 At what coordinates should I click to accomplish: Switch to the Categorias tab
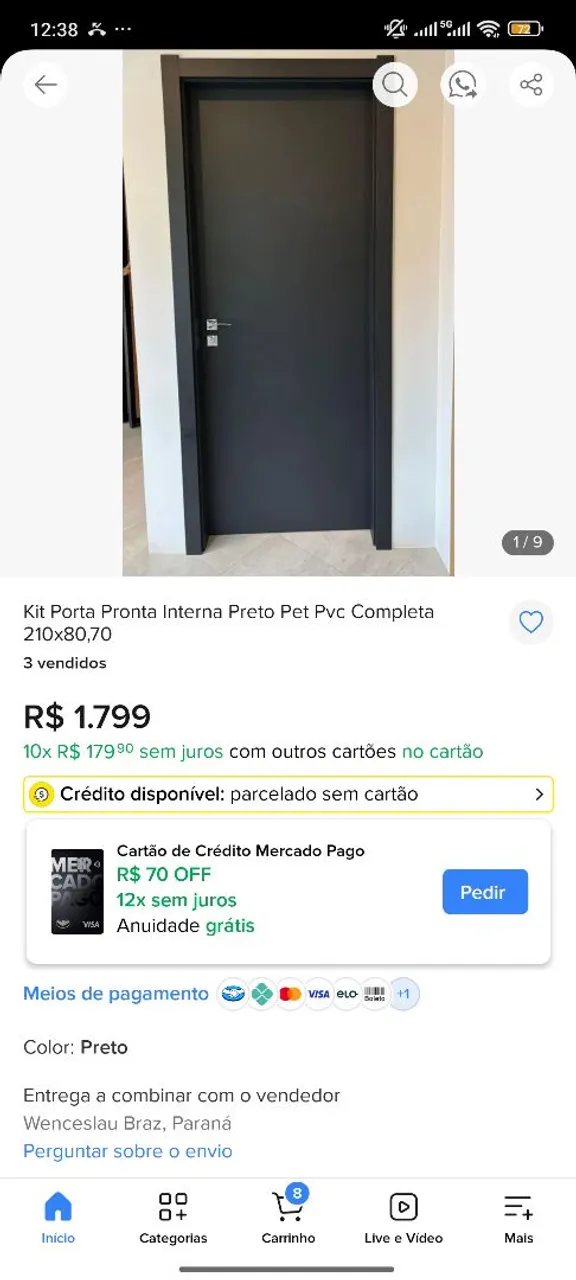pyautogui.click(x=173, y=1218)
